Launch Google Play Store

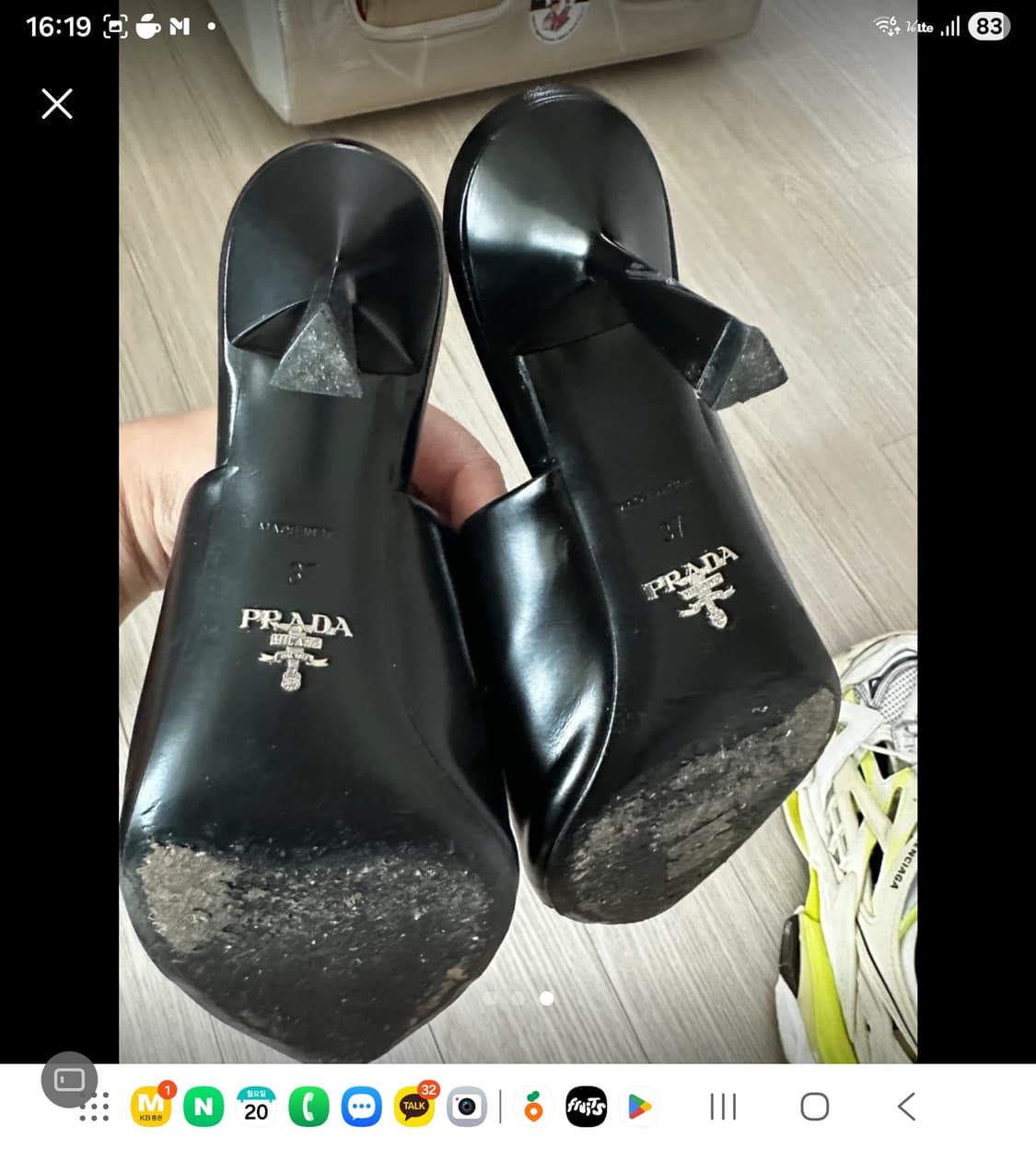(639, 1106)
